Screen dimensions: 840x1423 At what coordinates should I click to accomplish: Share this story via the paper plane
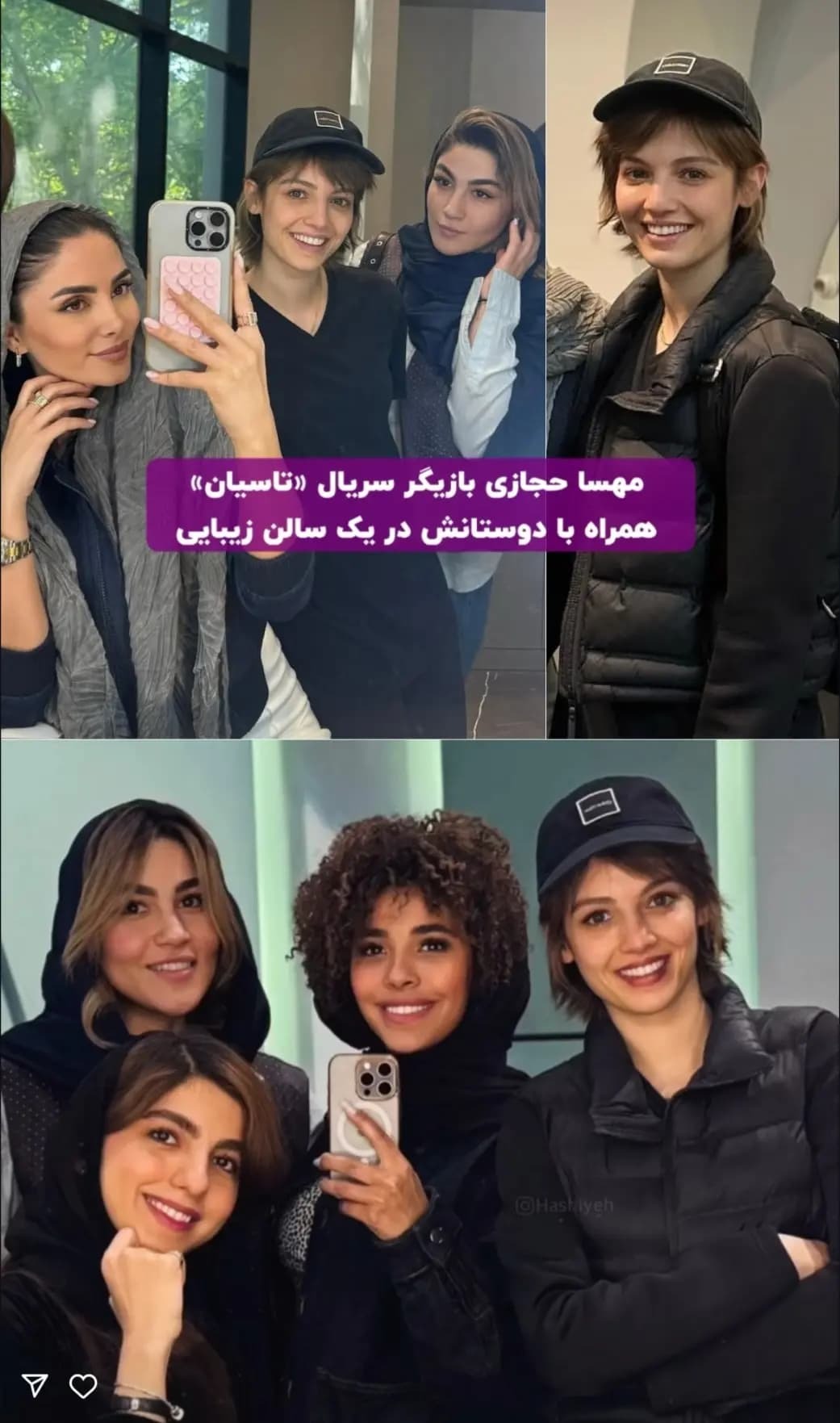coord(34,1387)
